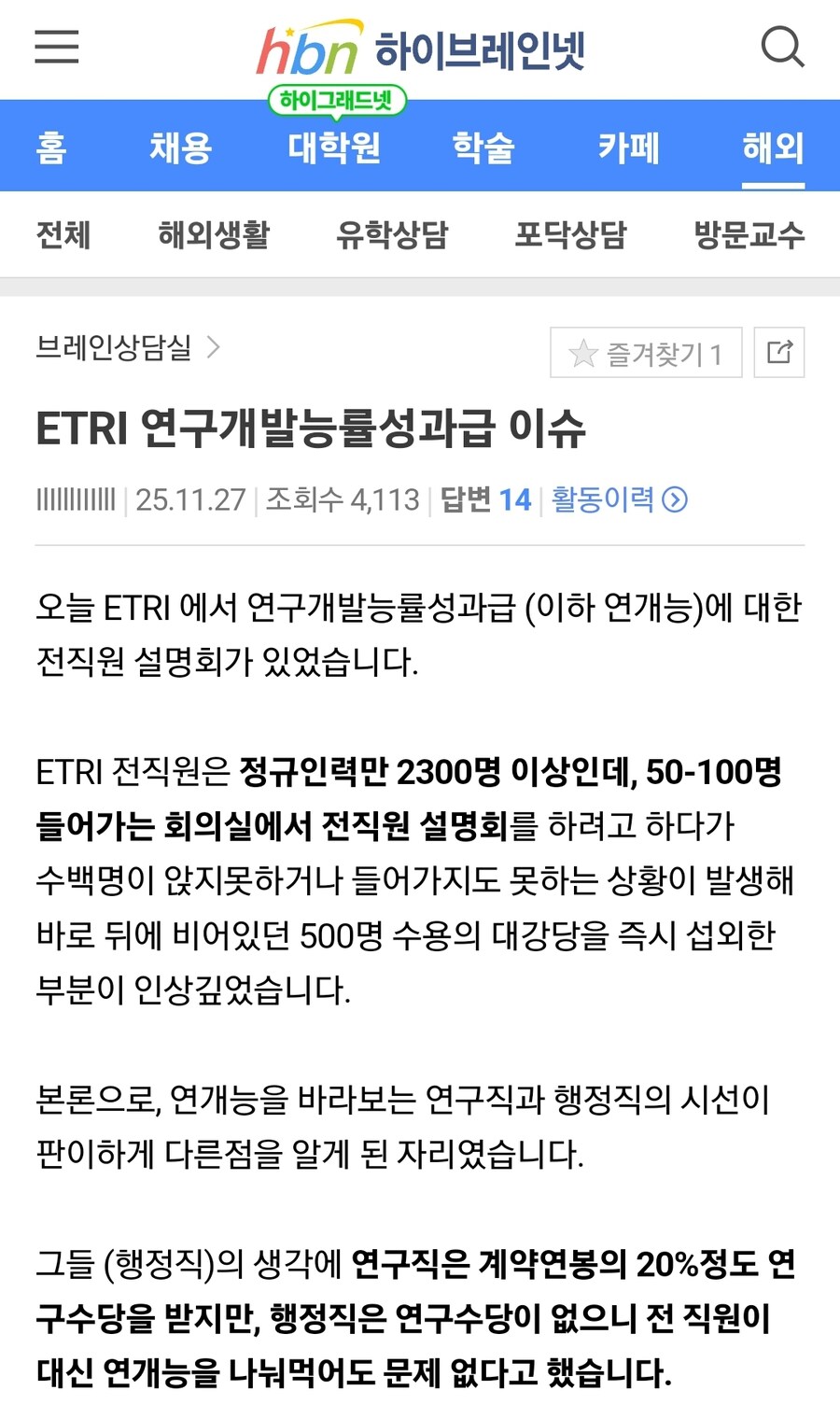Select 전체 in the sub-navigation

[x=62, y=235]
